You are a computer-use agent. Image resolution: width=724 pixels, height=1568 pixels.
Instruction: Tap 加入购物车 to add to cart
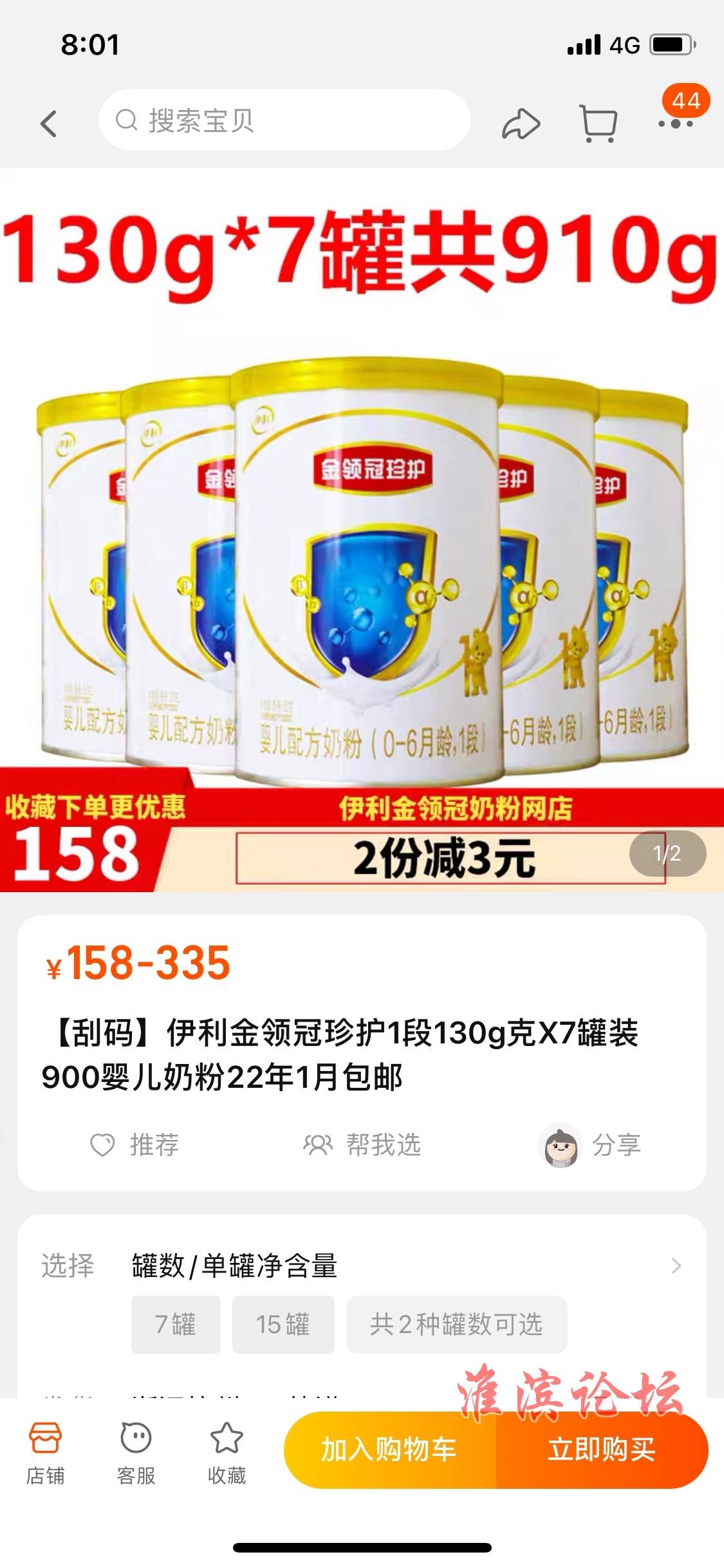[x=389, y=1450]
